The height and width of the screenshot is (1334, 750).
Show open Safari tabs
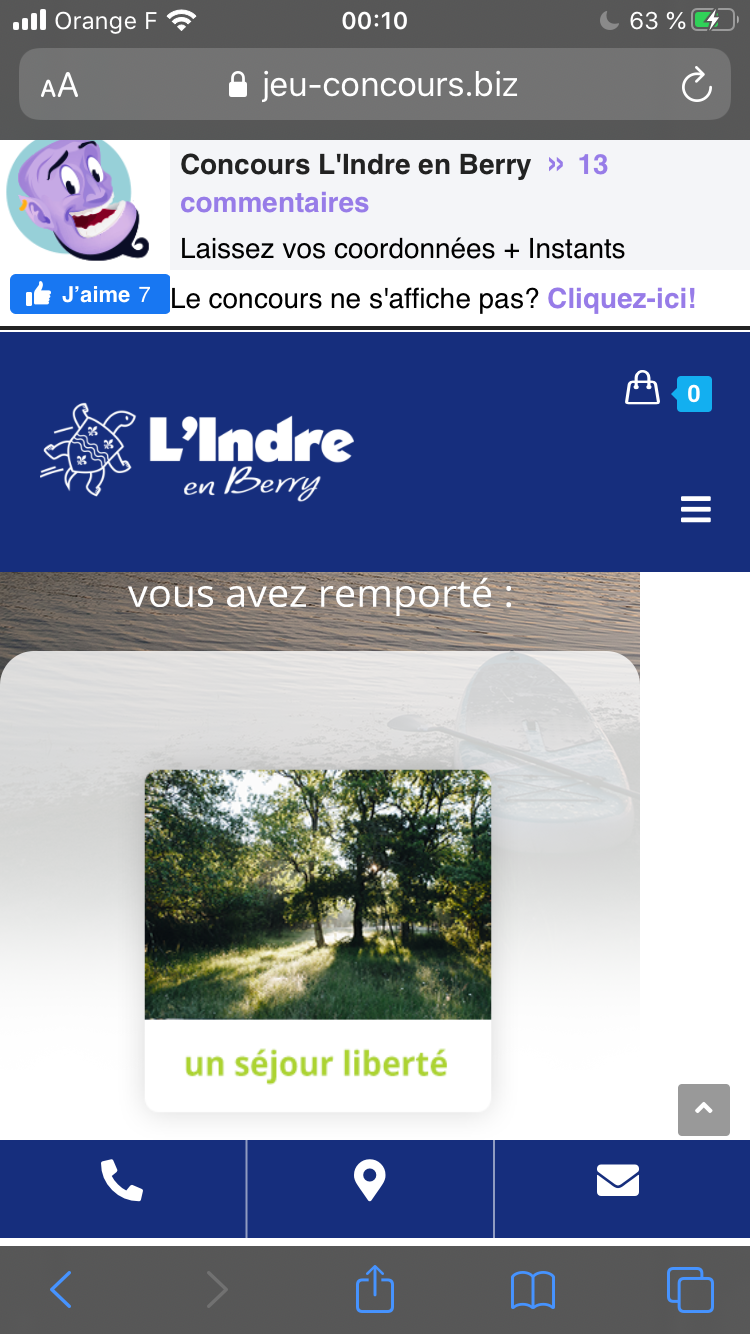click(x=690, y=1290)
